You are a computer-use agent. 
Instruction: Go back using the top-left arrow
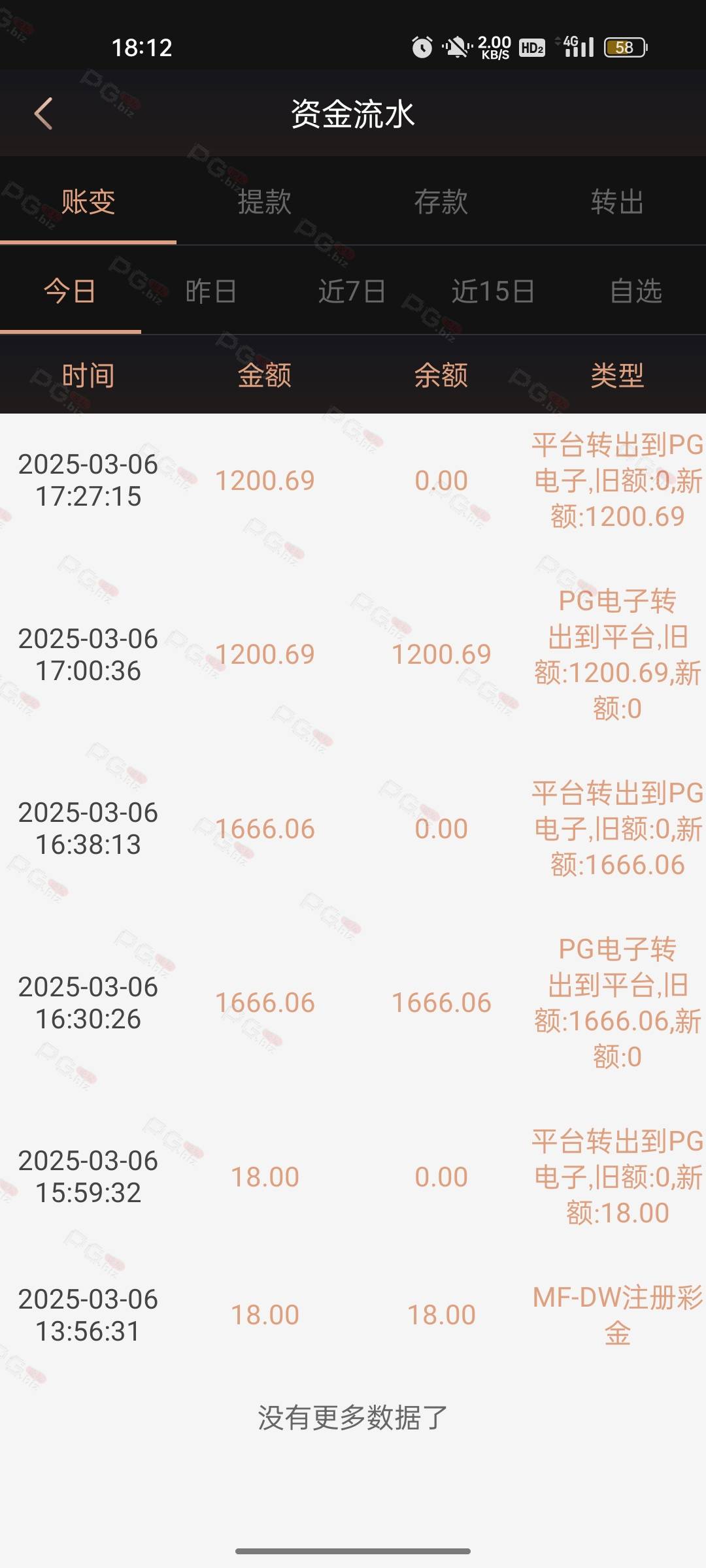tap(43, 114)
